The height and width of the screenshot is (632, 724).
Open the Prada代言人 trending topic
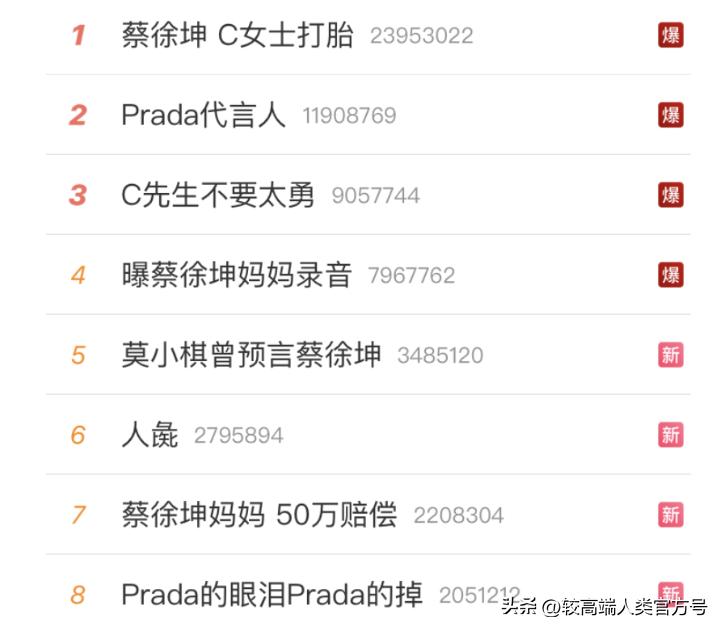pyautogui.click(x=203, y=115)
